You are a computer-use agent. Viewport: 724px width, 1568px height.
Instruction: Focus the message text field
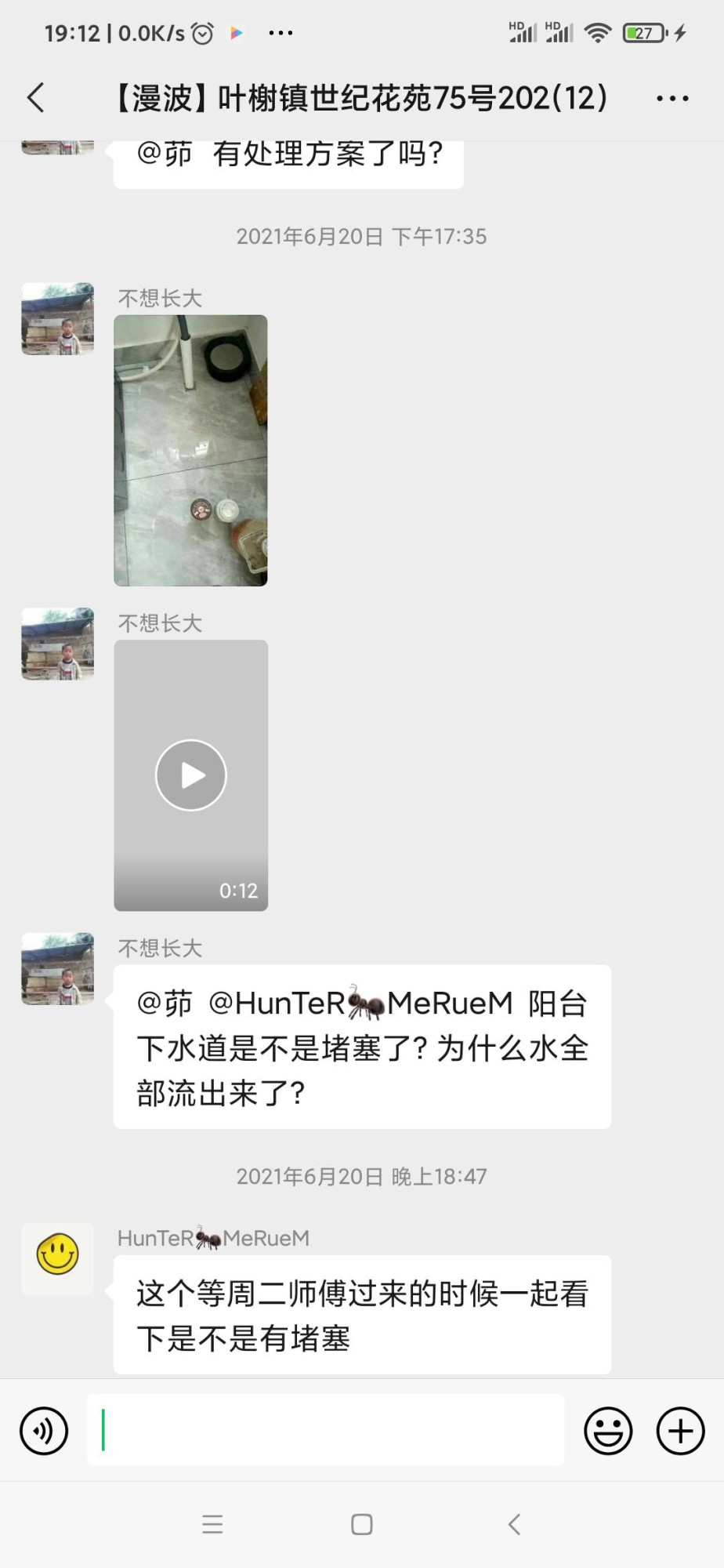[x=325, y=1431]
